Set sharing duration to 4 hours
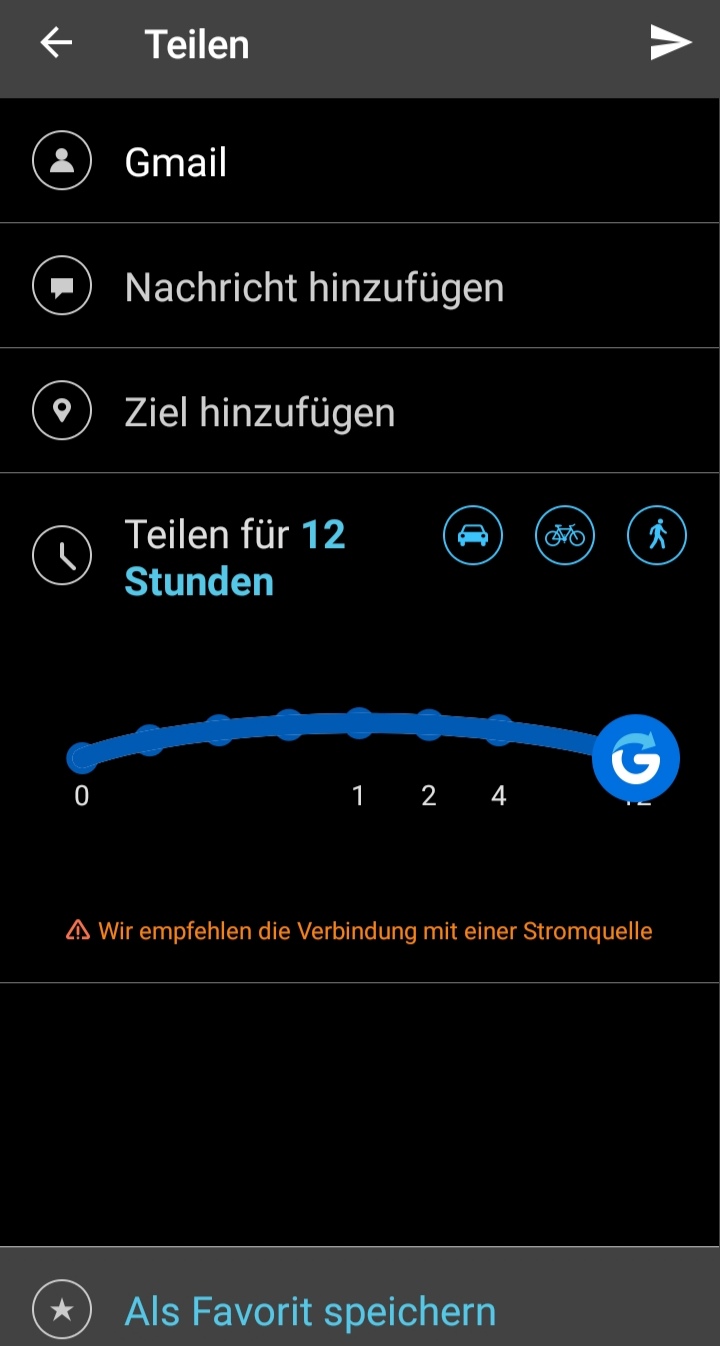The width and height of the screenshot is (720, 1346). pyautogui.click(x=499, y=730)
